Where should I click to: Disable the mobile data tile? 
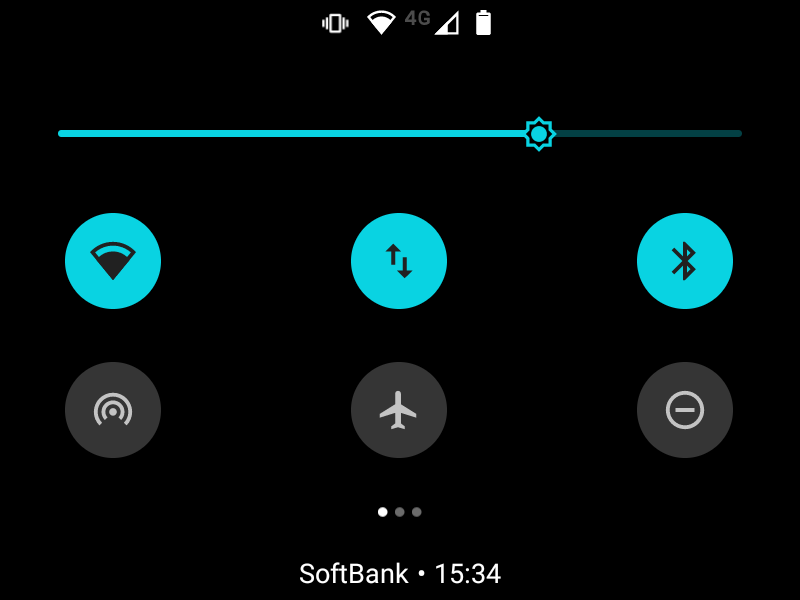[399, 261]
